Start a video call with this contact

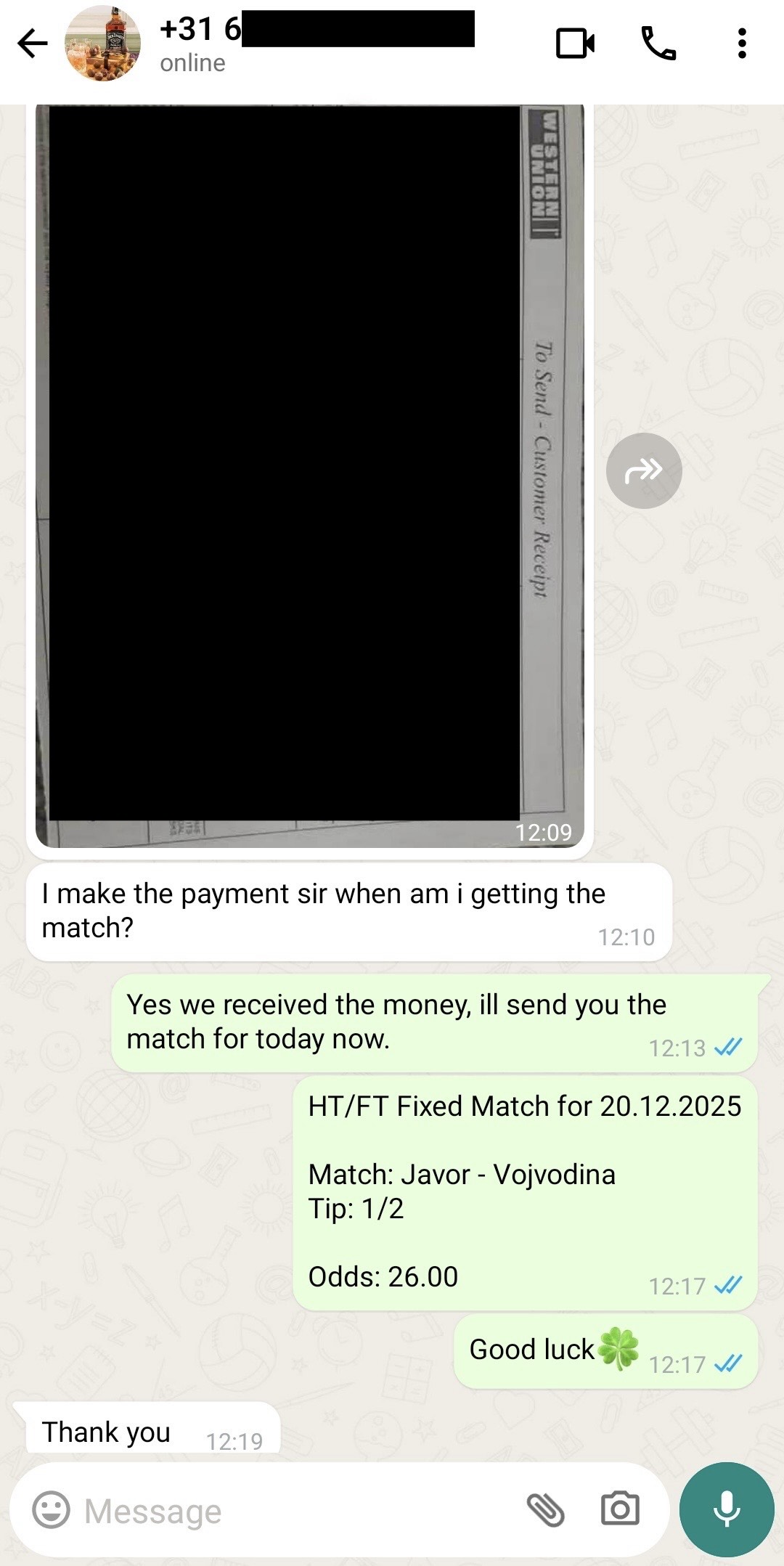click(x=575, y=44)
